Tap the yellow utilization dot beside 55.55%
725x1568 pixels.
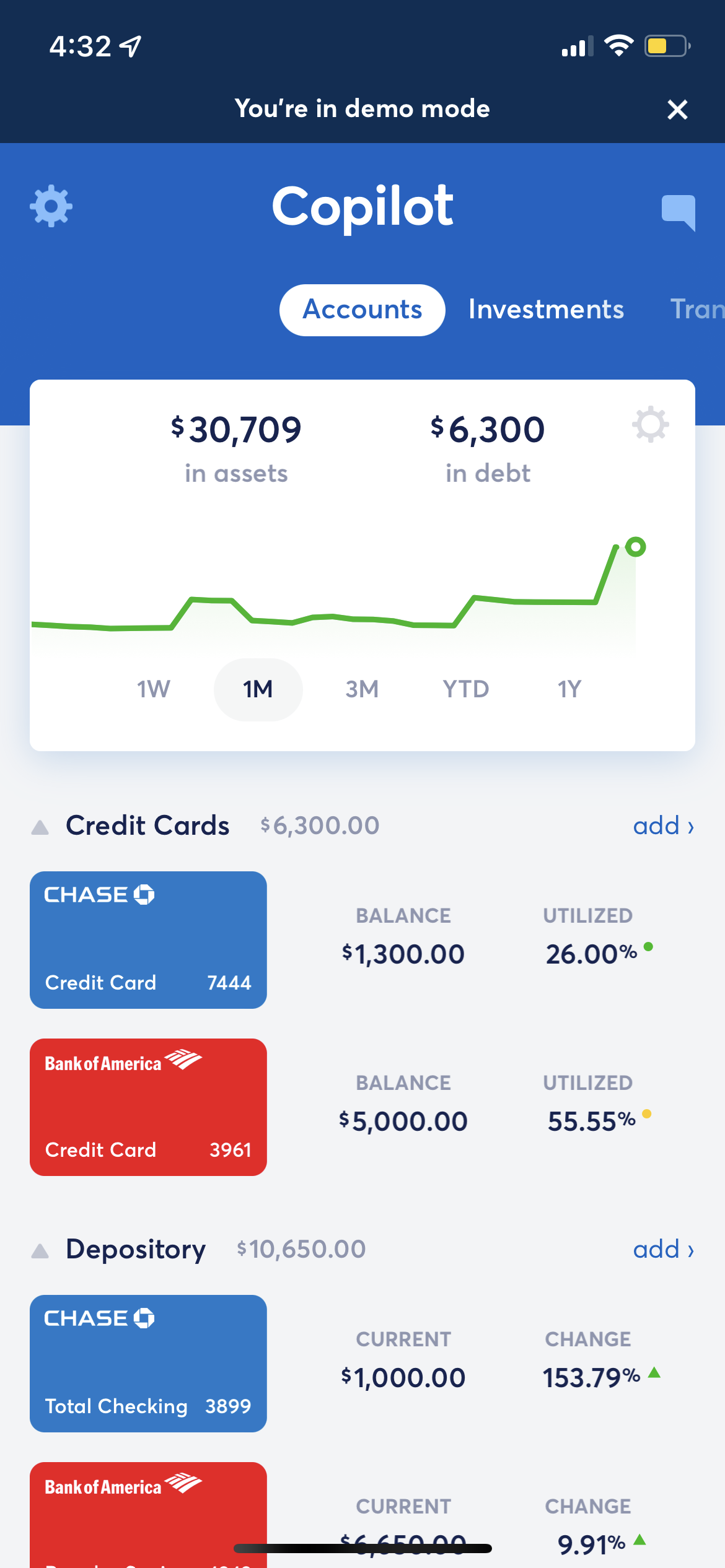pyautogui.click(x=647, y=1114)
